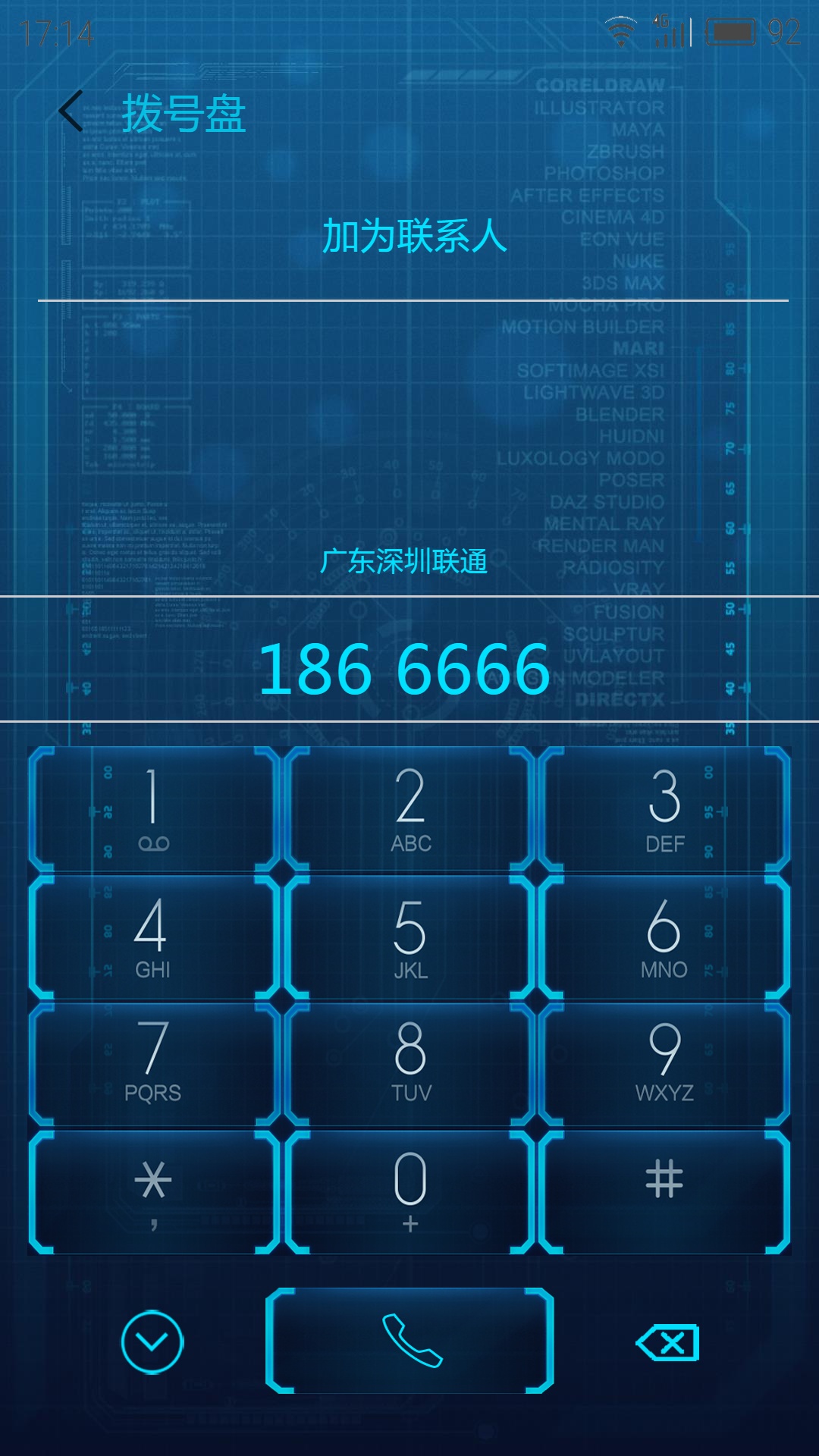Delete the last digit with backspace
819x1456 pixels.
(x=668, y=1343)
